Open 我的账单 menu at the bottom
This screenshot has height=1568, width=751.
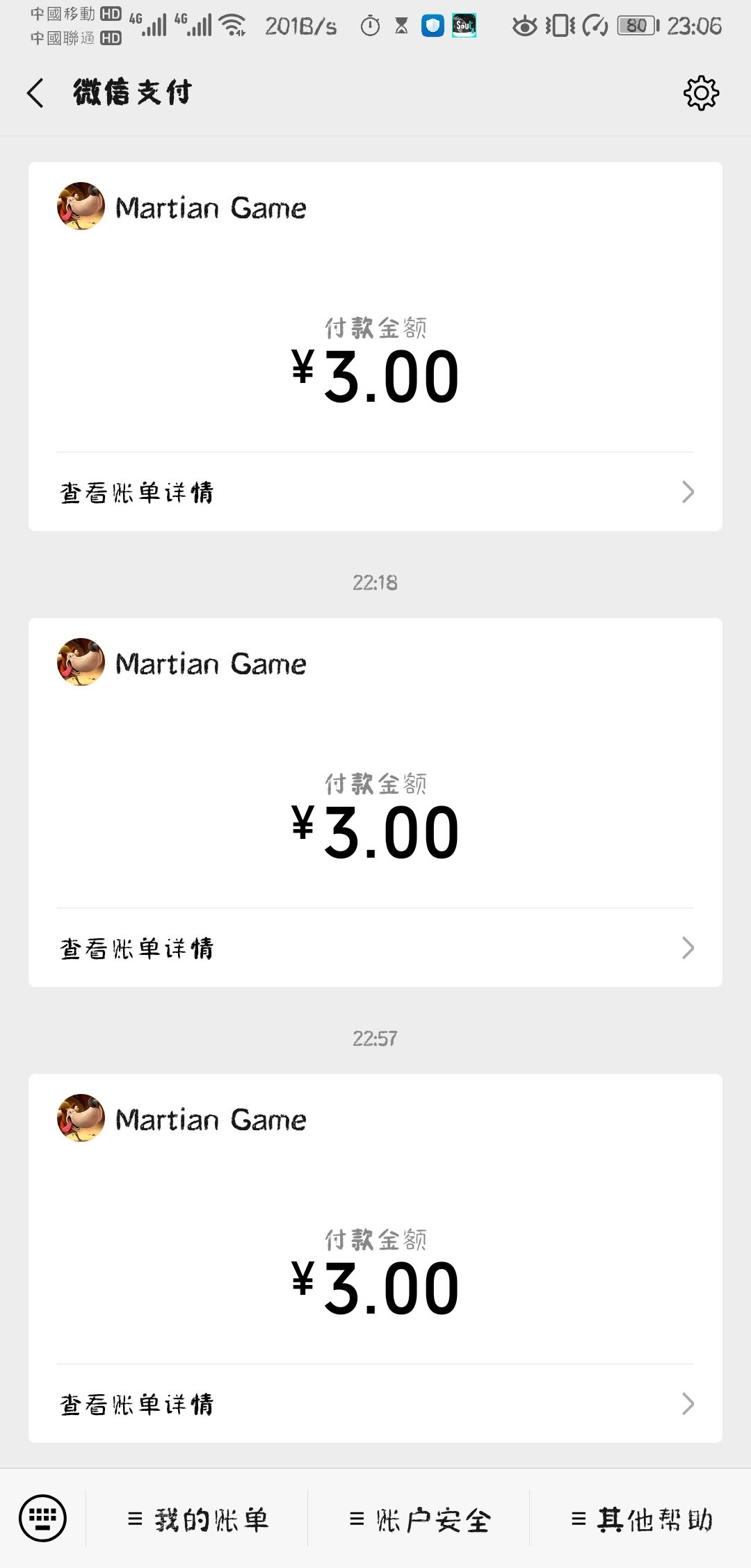point(202,1519)
